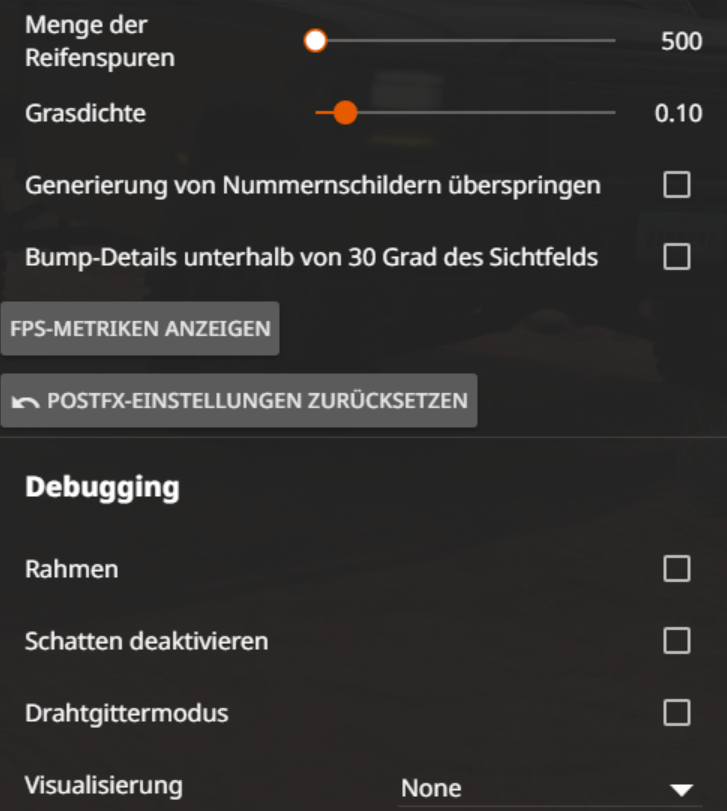Turn on Drahtgittermodus
The height and width of the screenshot is (811, 727).
(677, 713)
